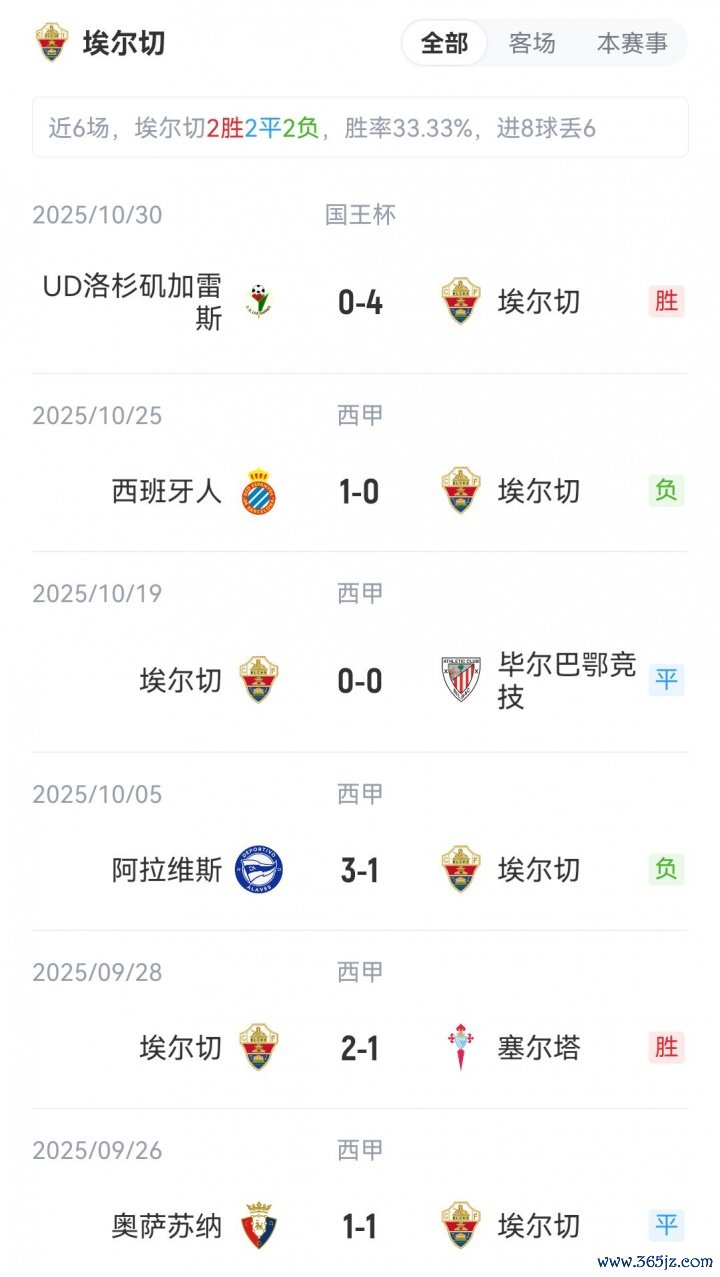The width and height of the screenshot is (720, 1277).
Task: Open the UD洛杉矶加雷斯 0-4 埃尔切 match
Action: coord(360,301)
